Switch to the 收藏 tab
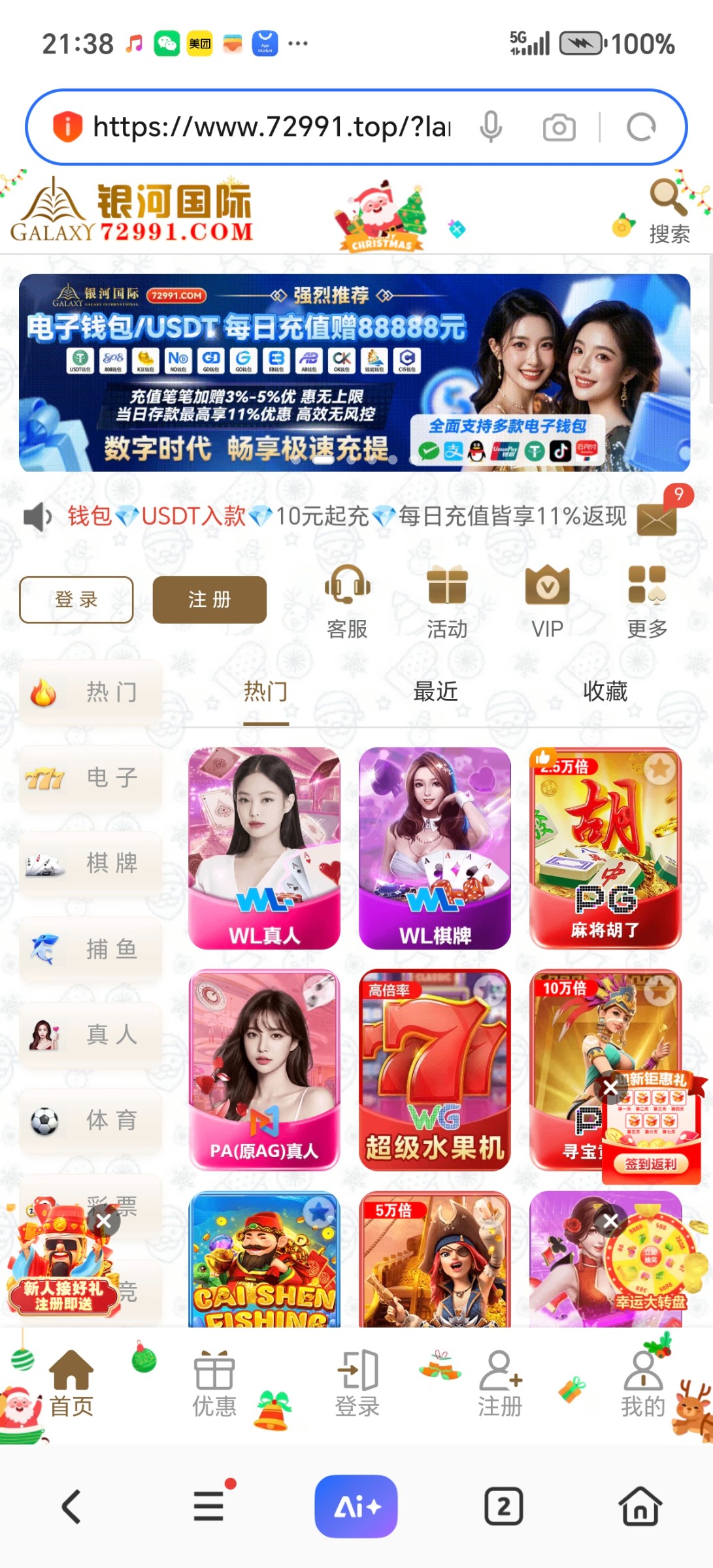 [605, 691]
